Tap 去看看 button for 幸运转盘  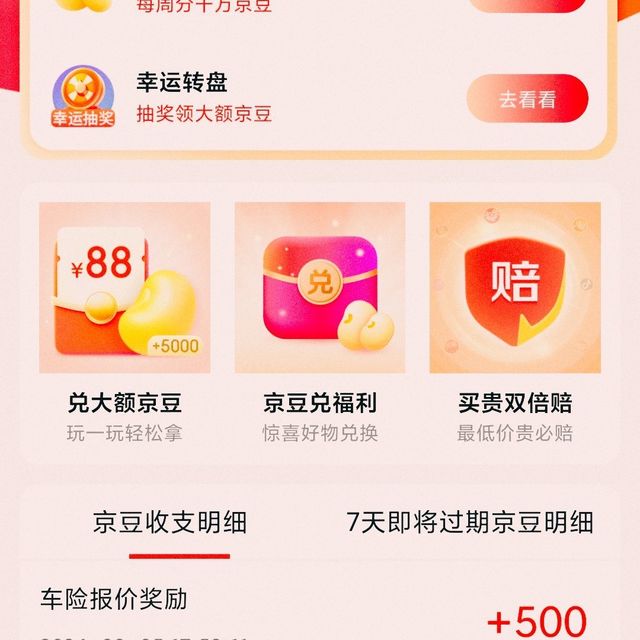pyautogui.click(x=527, y=99)
